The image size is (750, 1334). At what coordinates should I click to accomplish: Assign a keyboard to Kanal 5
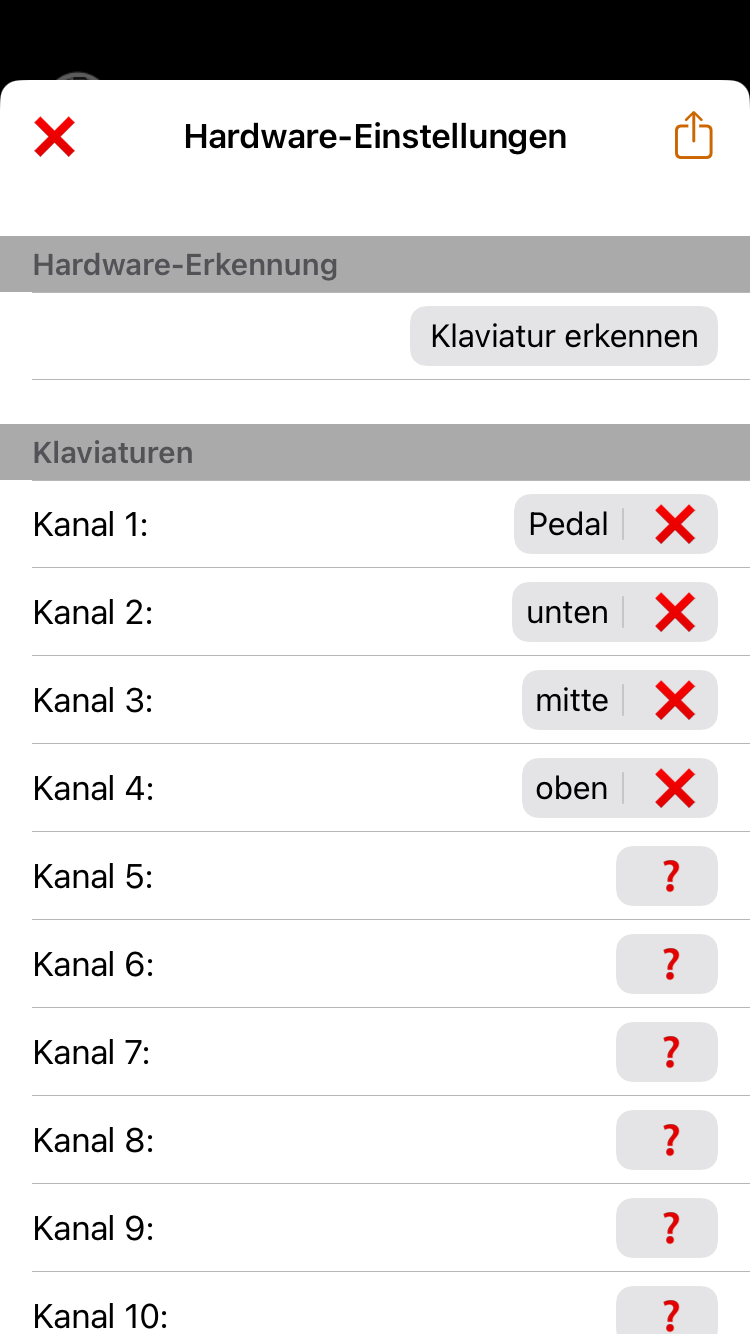click(x=667, y=876)
